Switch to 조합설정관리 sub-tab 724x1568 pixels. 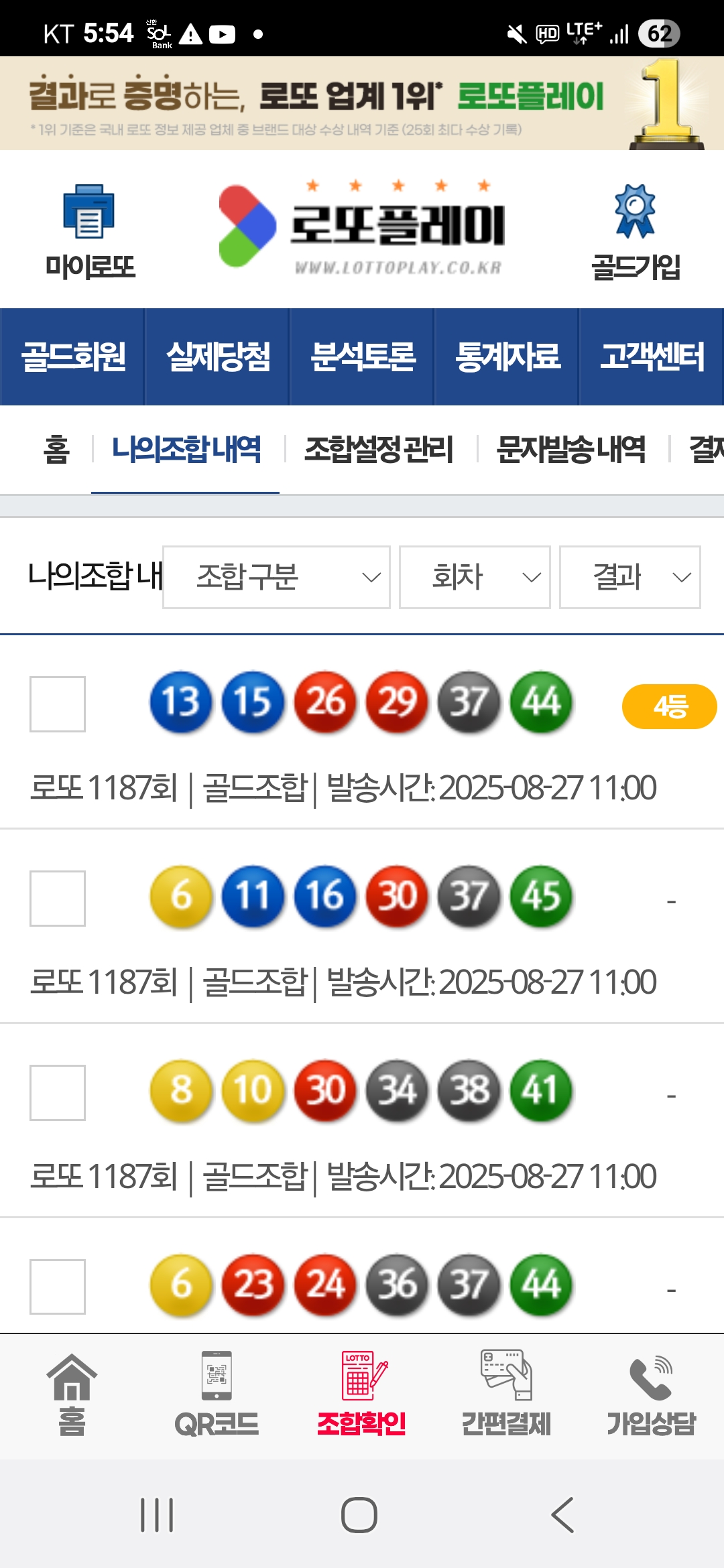tap(379, 449)
